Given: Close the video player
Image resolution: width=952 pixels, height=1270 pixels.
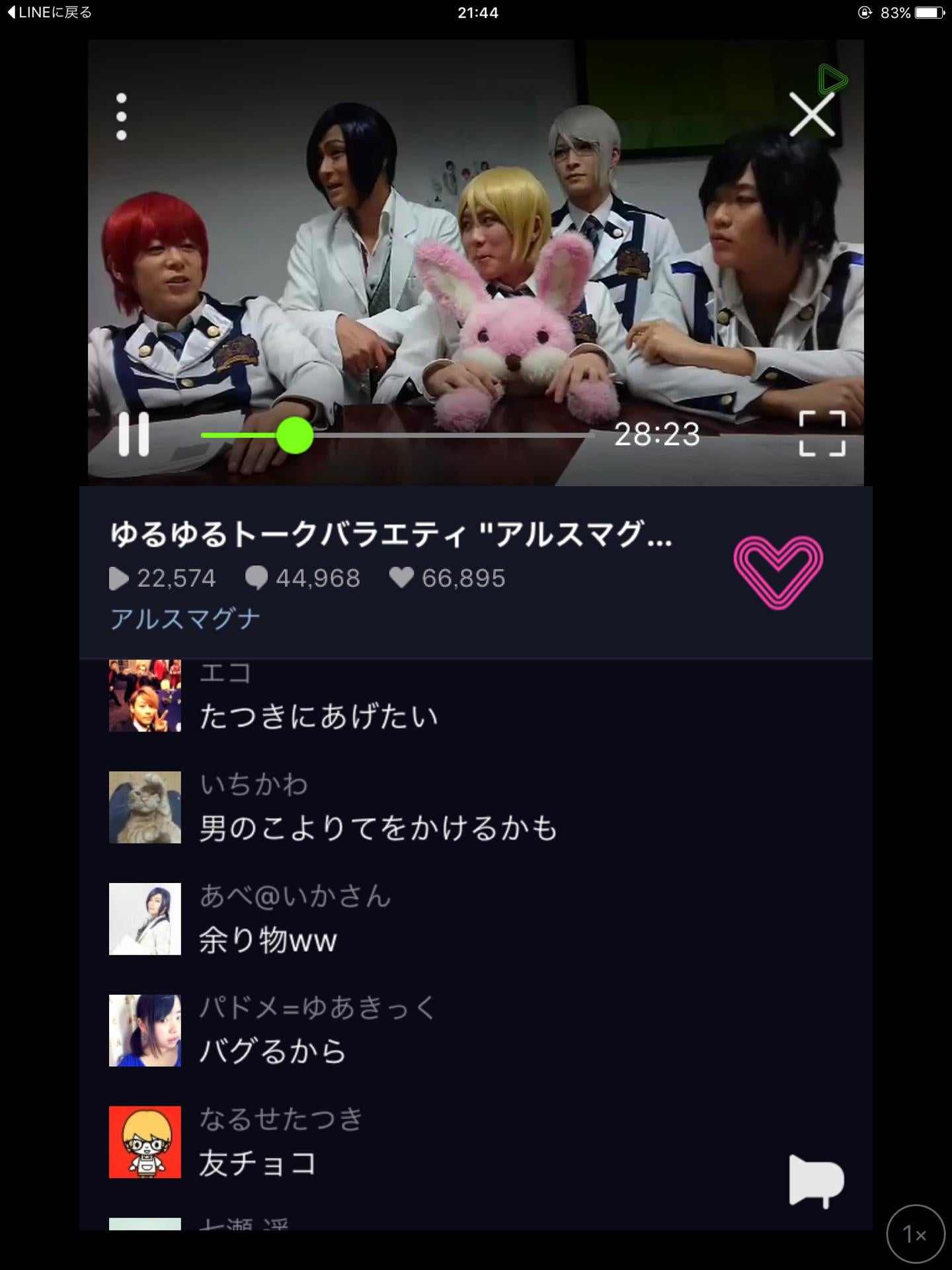Looking at the screenshot, I should (x=812, y=115).
